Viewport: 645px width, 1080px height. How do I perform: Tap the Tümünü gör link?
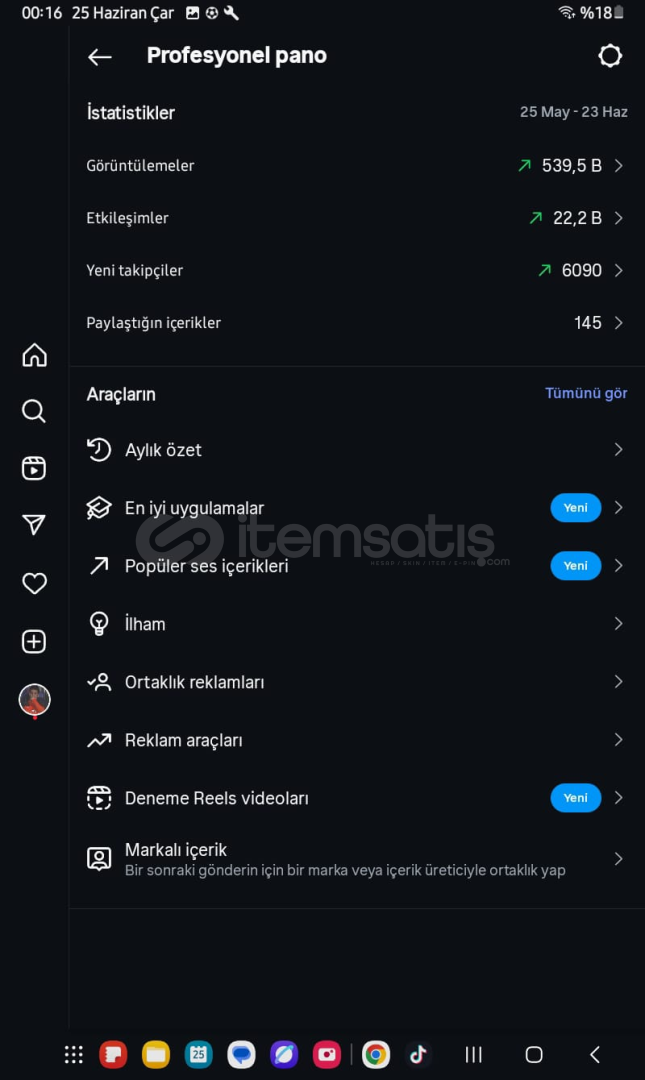pyautogui.click(x=586, y=393)
